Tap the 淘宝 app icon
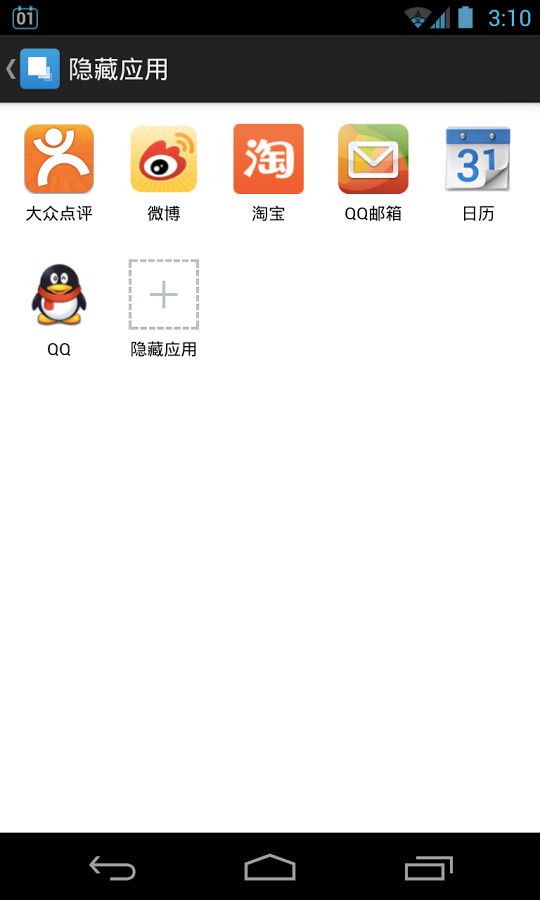Screen dimensions: 540x900 click(268, 159)
